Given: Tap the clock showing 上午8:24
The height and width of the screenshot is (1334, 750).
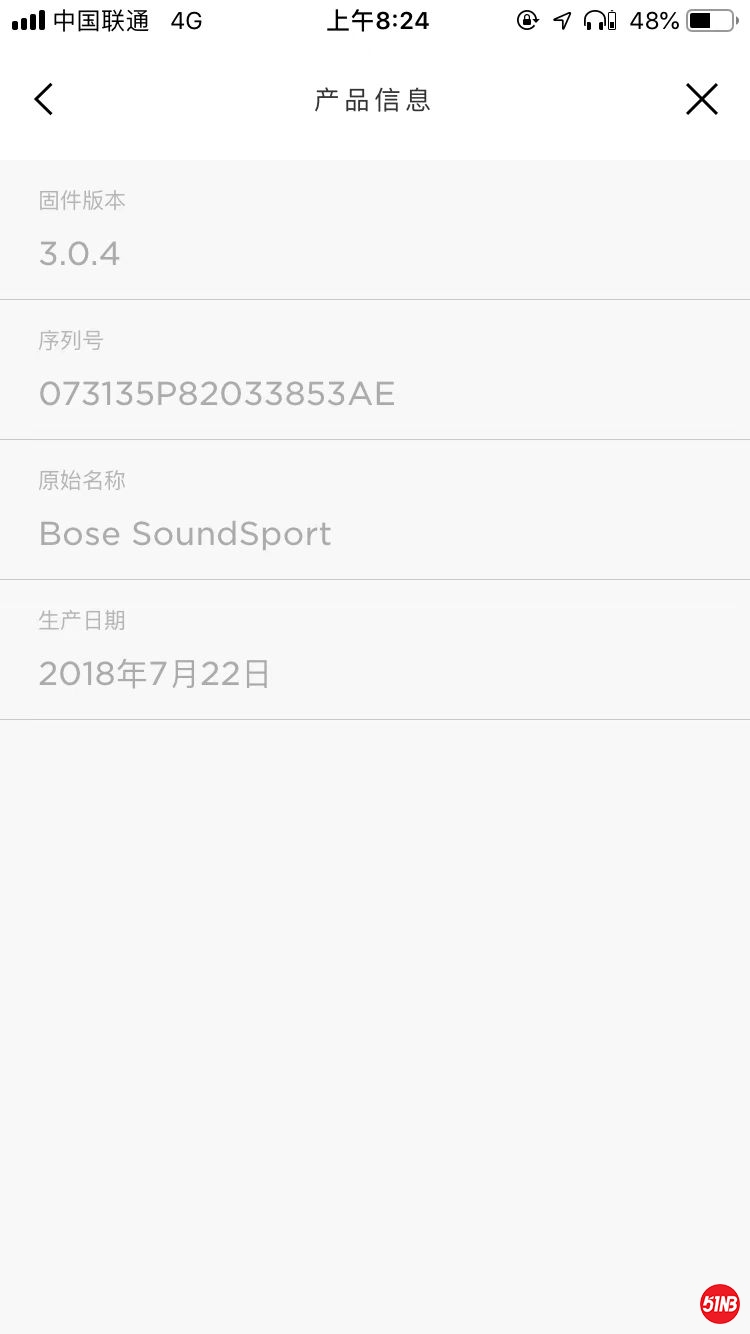Looking at the screenshot, I should (379, 20).
